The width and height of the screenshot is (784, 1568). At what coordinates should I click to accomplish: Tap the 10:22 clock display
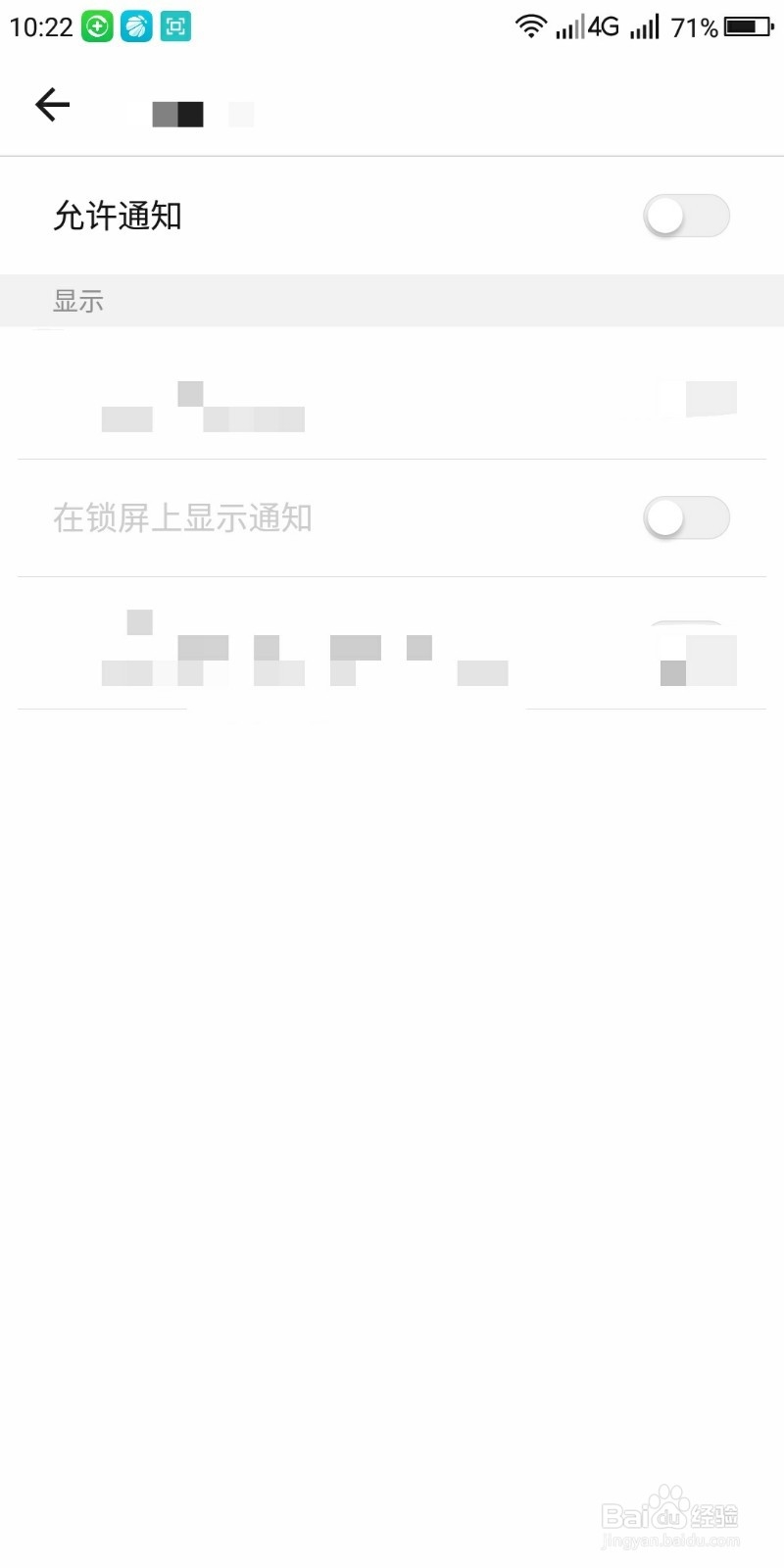coord(39,25)
